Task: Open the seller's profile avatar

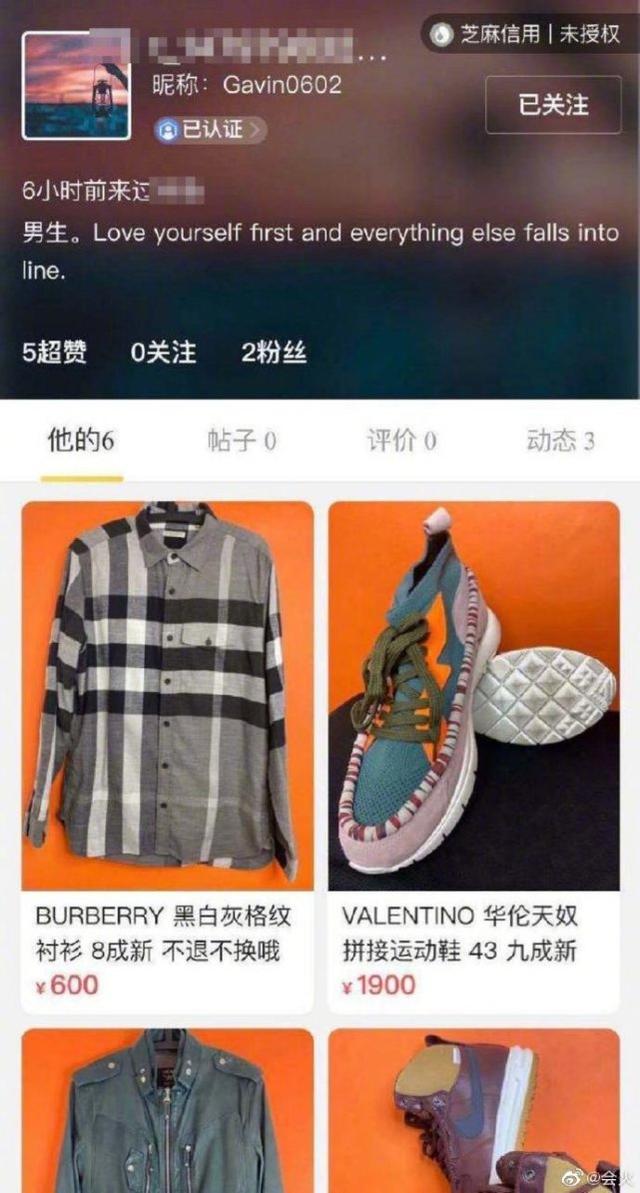Action: (x=77, y=85)
